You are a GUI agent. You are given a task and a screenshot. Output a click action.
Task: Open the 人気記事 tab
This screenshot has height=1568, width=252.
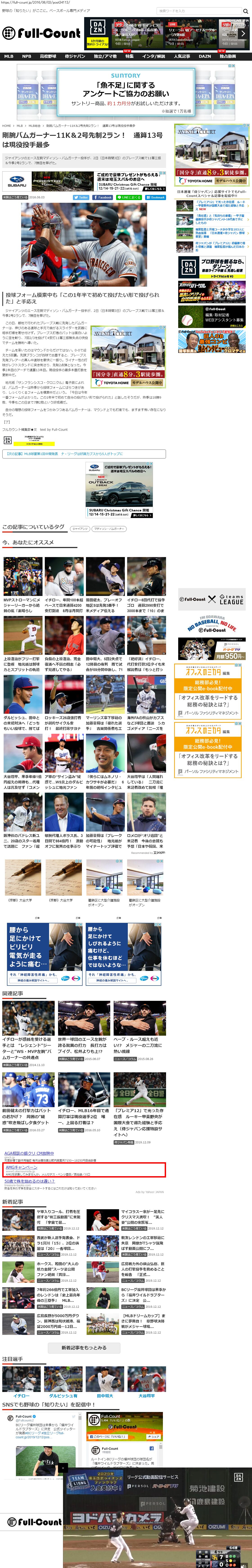pyautogui.click(x=181, y=56)
